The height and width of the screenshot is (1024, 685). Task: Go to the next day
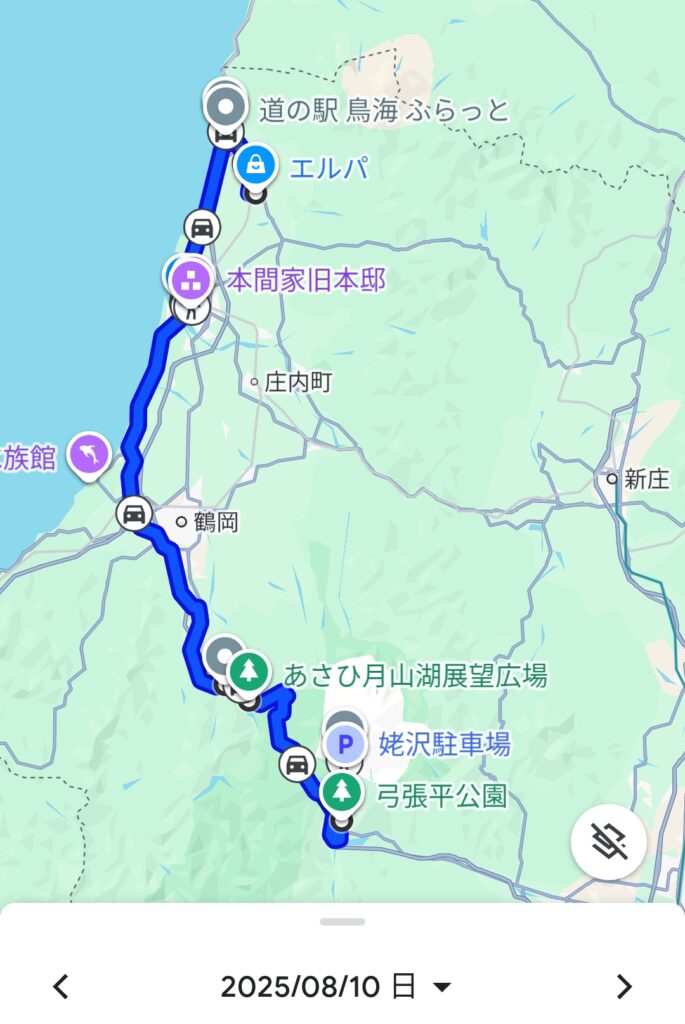(x=624, y=987)
